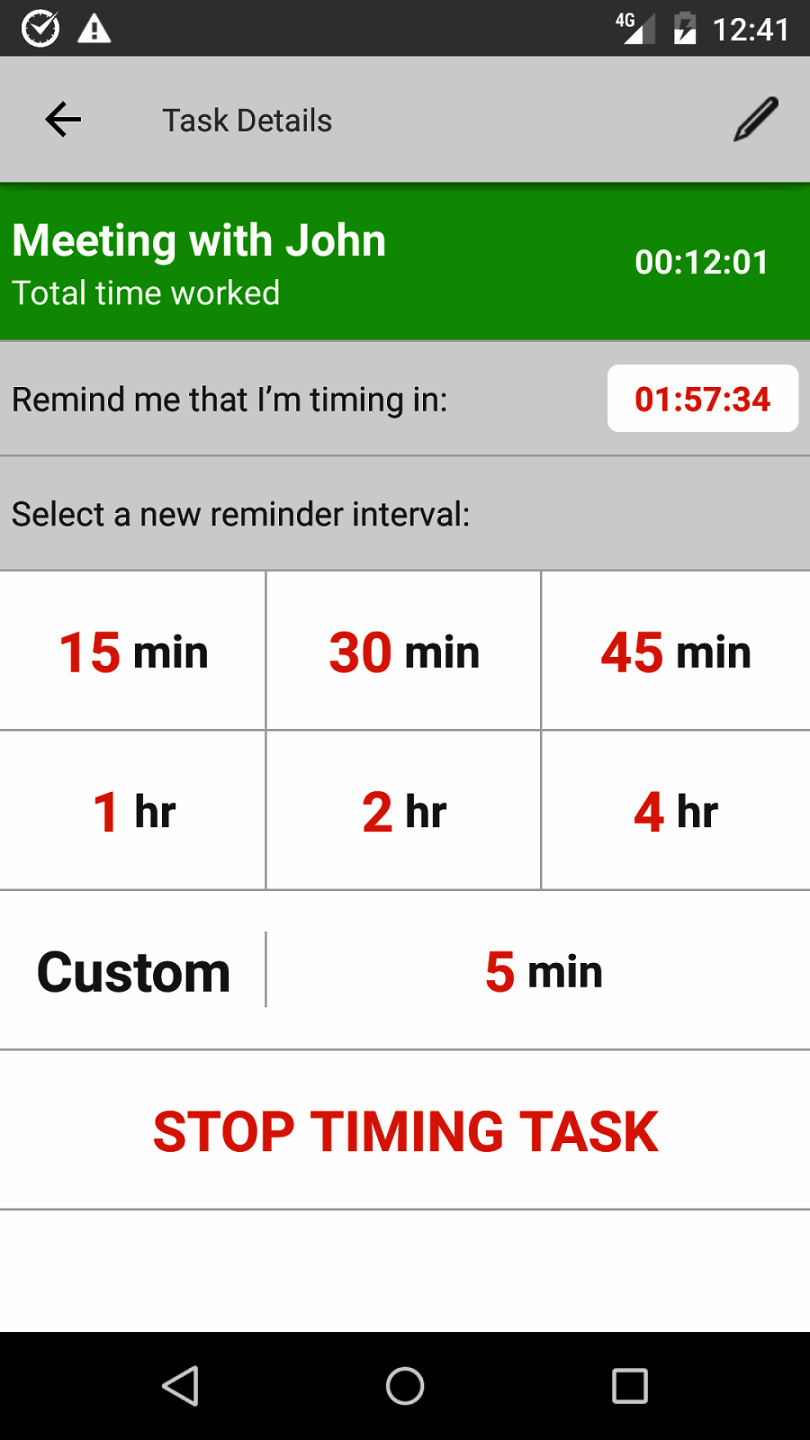Set the reminder interval to 45 min
Viewport: 810px width, 1440px height.
click(x=676, y=652)
